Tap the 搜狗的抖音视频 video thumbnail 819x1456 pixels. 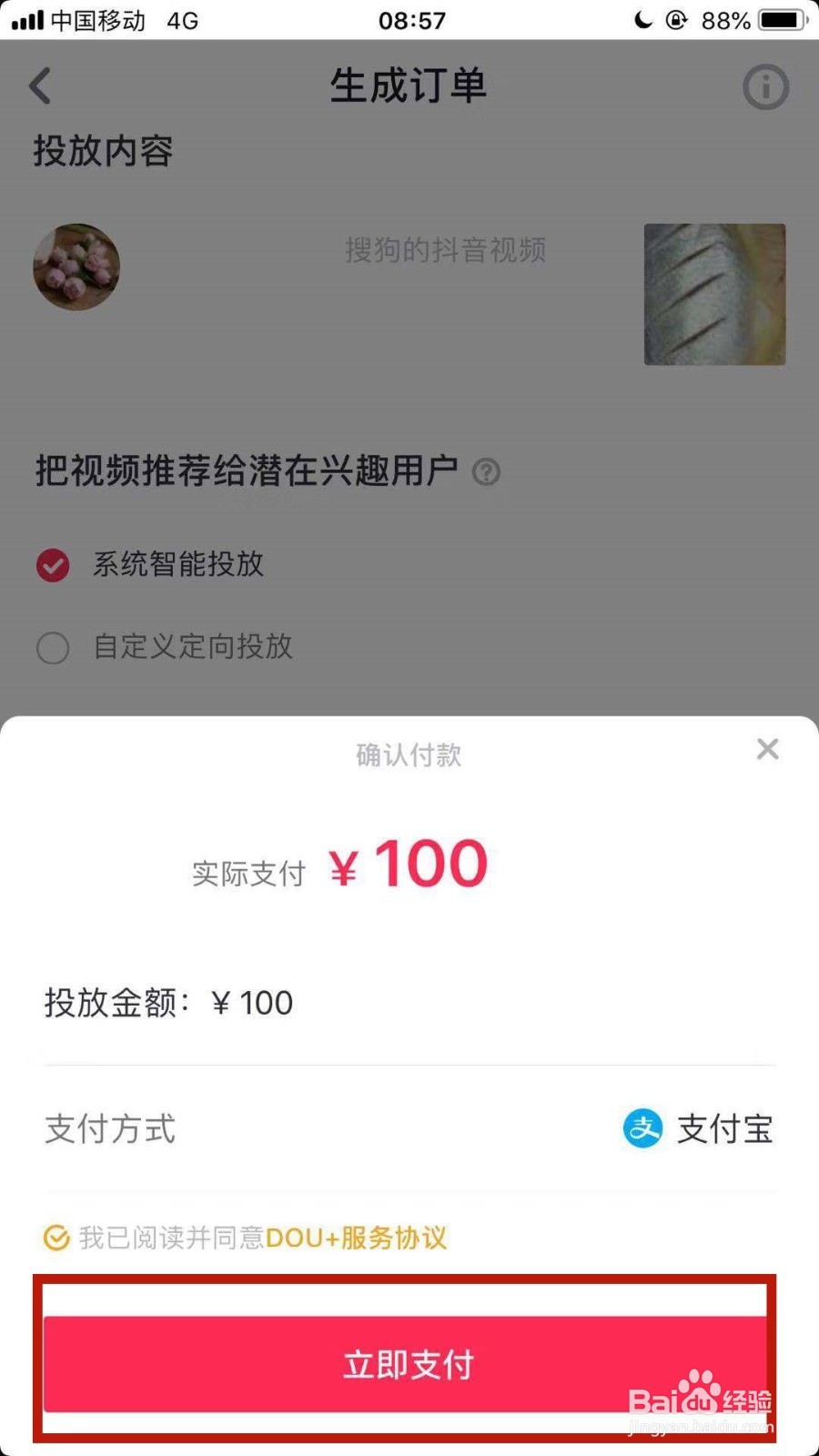point(715,293)
